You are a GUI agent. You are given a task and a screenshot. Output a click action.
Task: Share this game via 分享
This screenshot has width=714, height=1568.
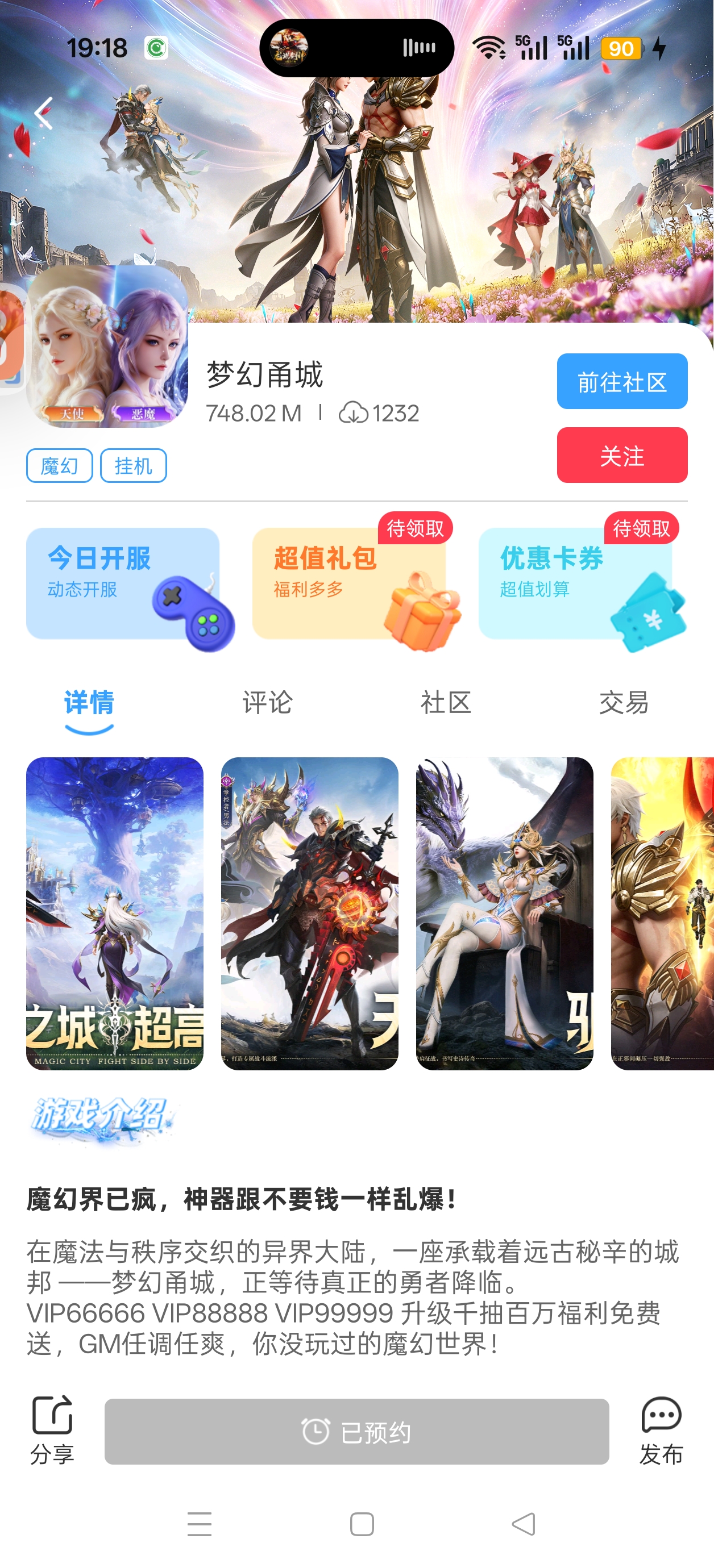coord(52,1429)
